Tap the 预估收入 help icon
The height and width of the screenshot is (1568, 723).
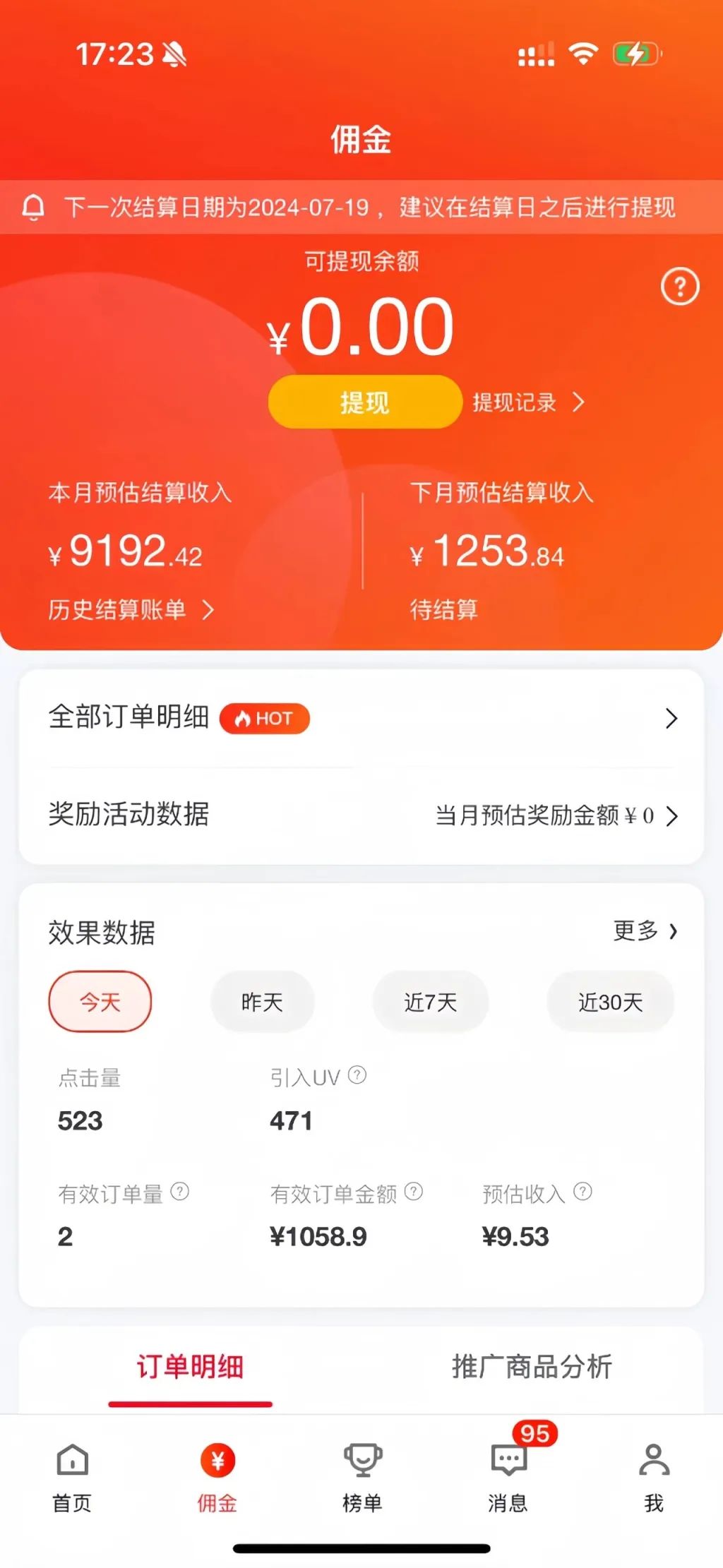coord(582,1191)
